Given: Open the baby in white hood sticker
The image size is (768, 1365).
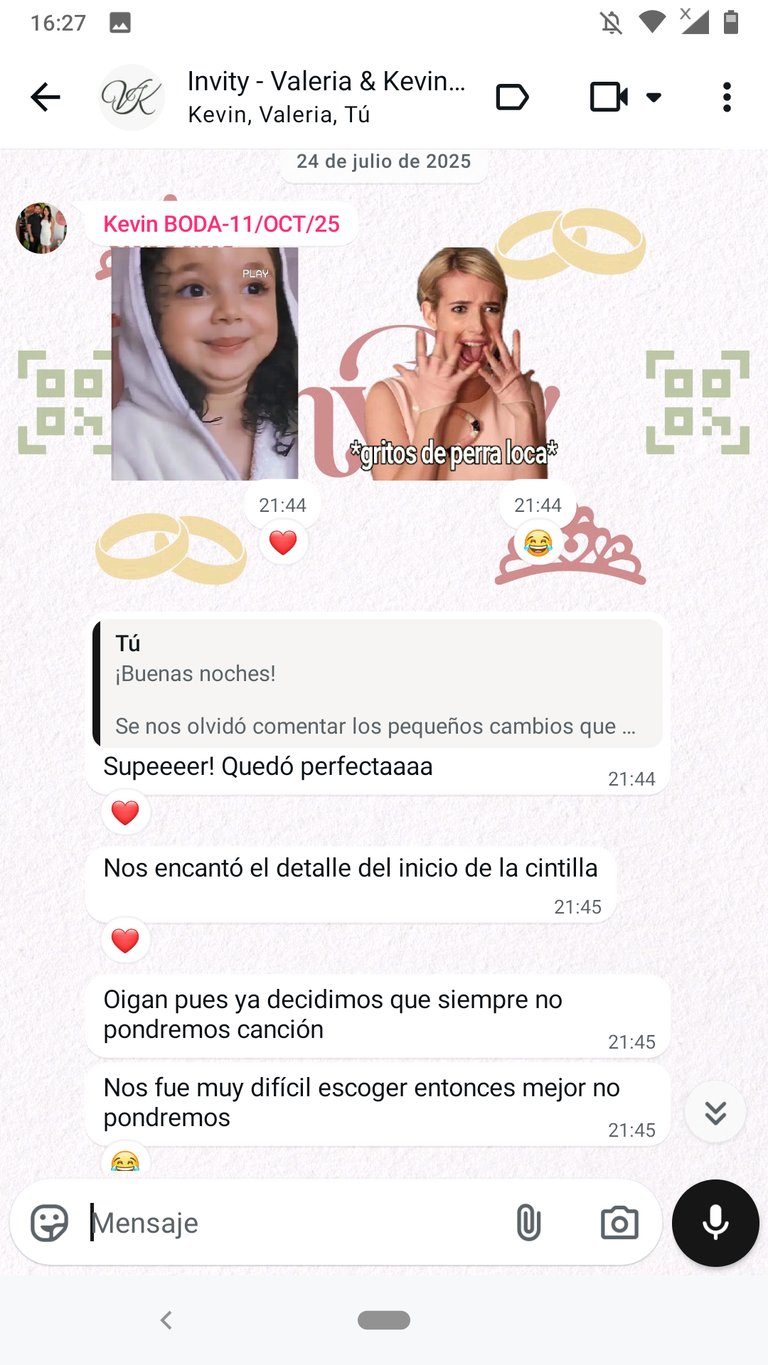Looking at the screenshot, I should click(204, 364).
